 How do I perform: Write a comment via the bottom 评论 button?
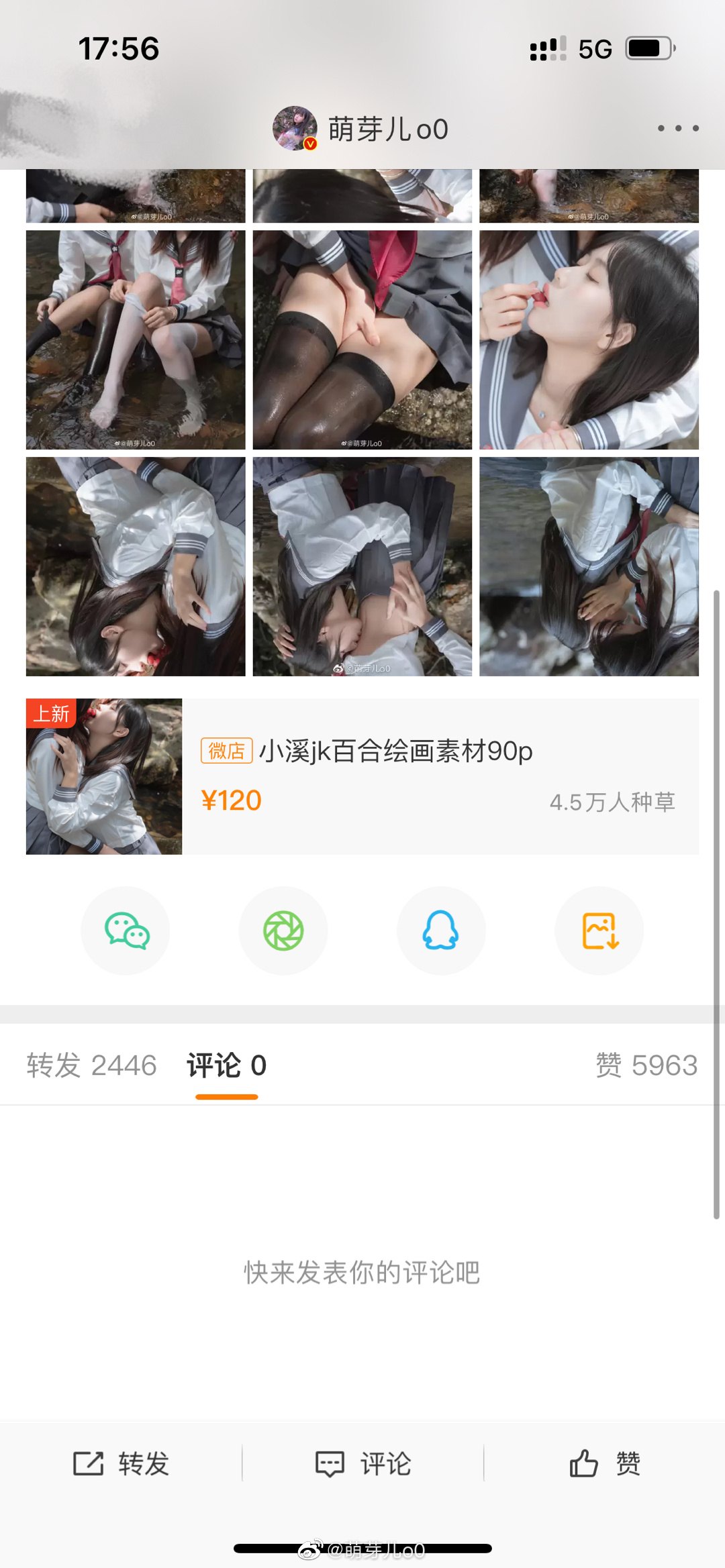pos(363,1463)
